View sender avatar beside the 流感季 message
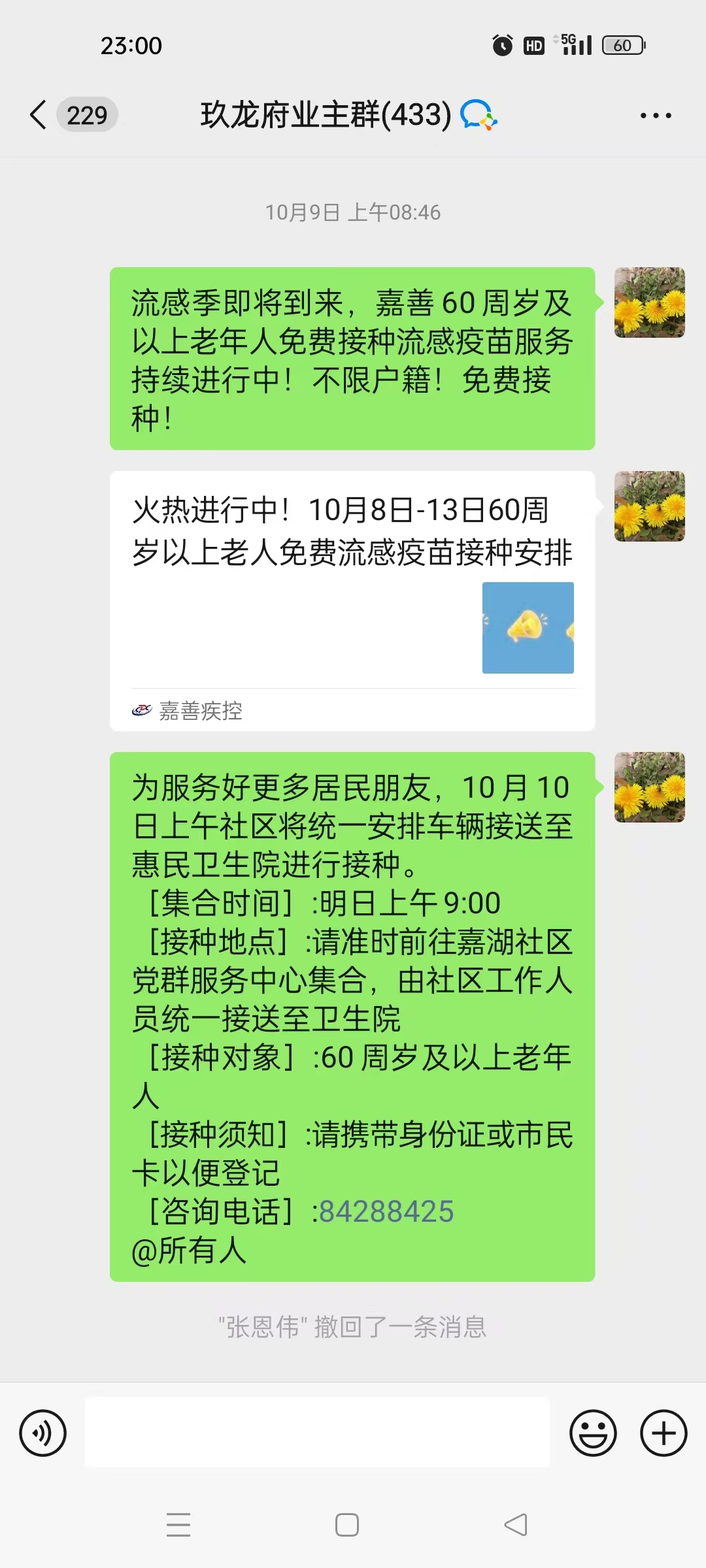706x1568 pixels. pos(649,302)
